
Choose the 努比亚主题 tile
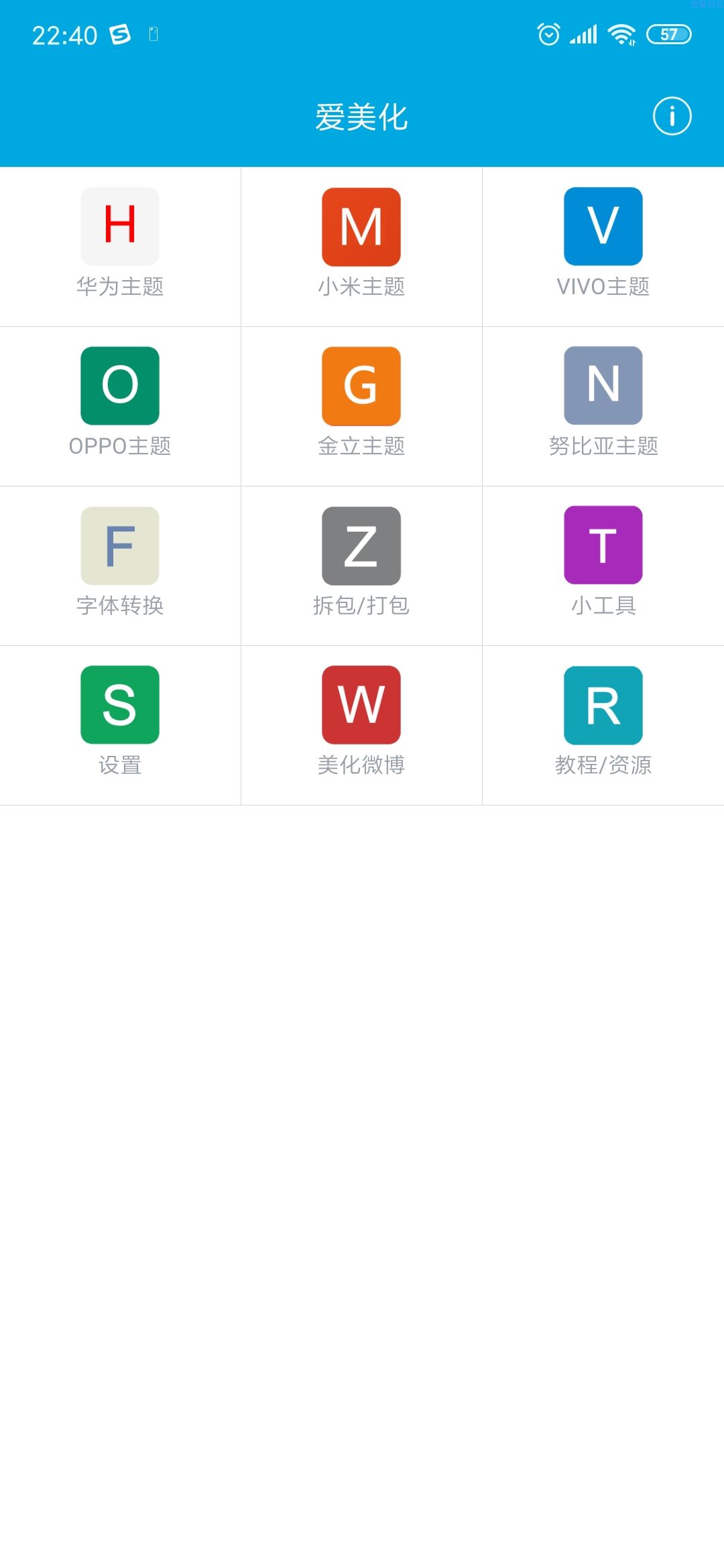603,406
